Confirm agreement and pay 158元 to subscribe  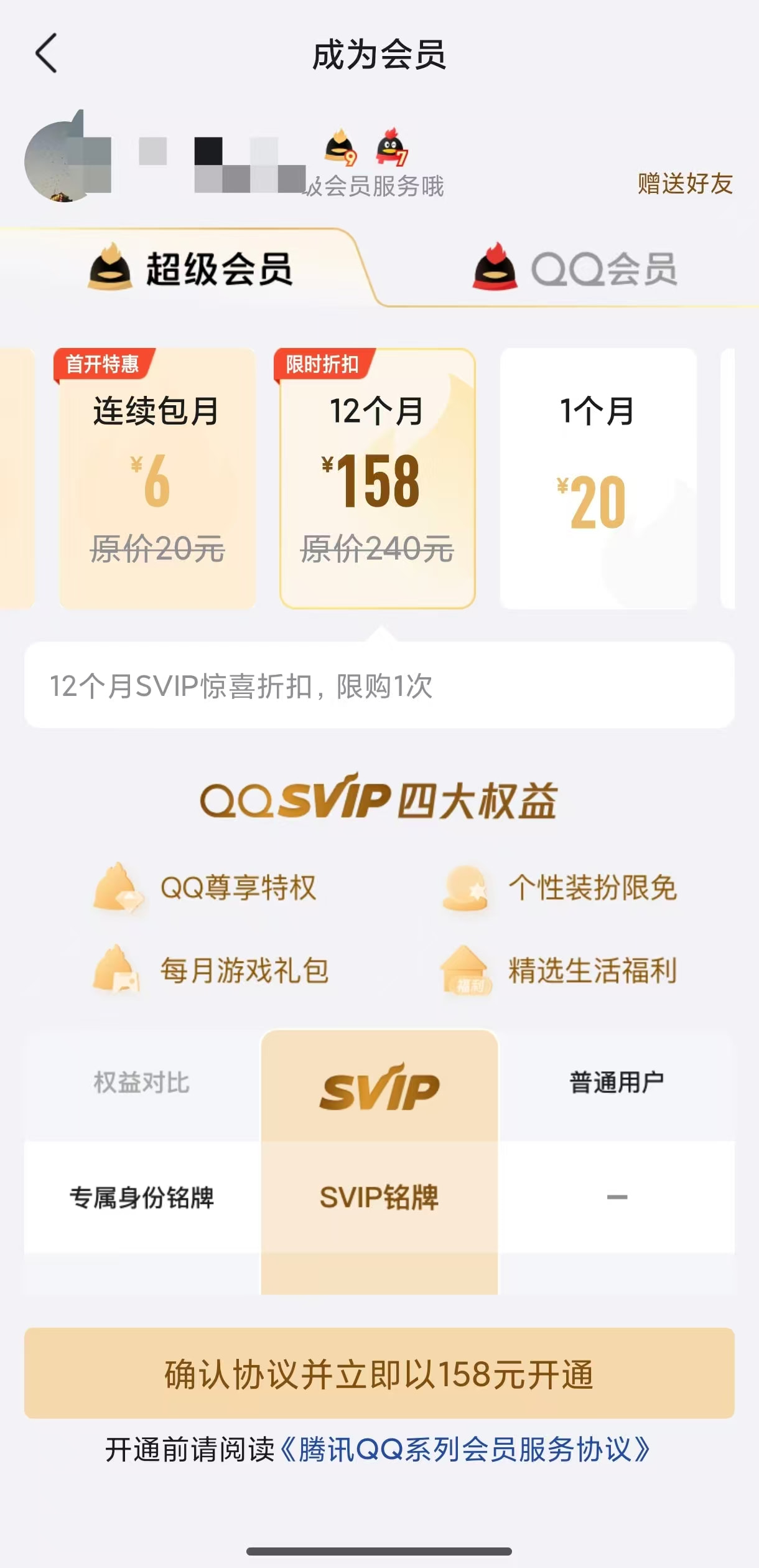(379, 1374)
